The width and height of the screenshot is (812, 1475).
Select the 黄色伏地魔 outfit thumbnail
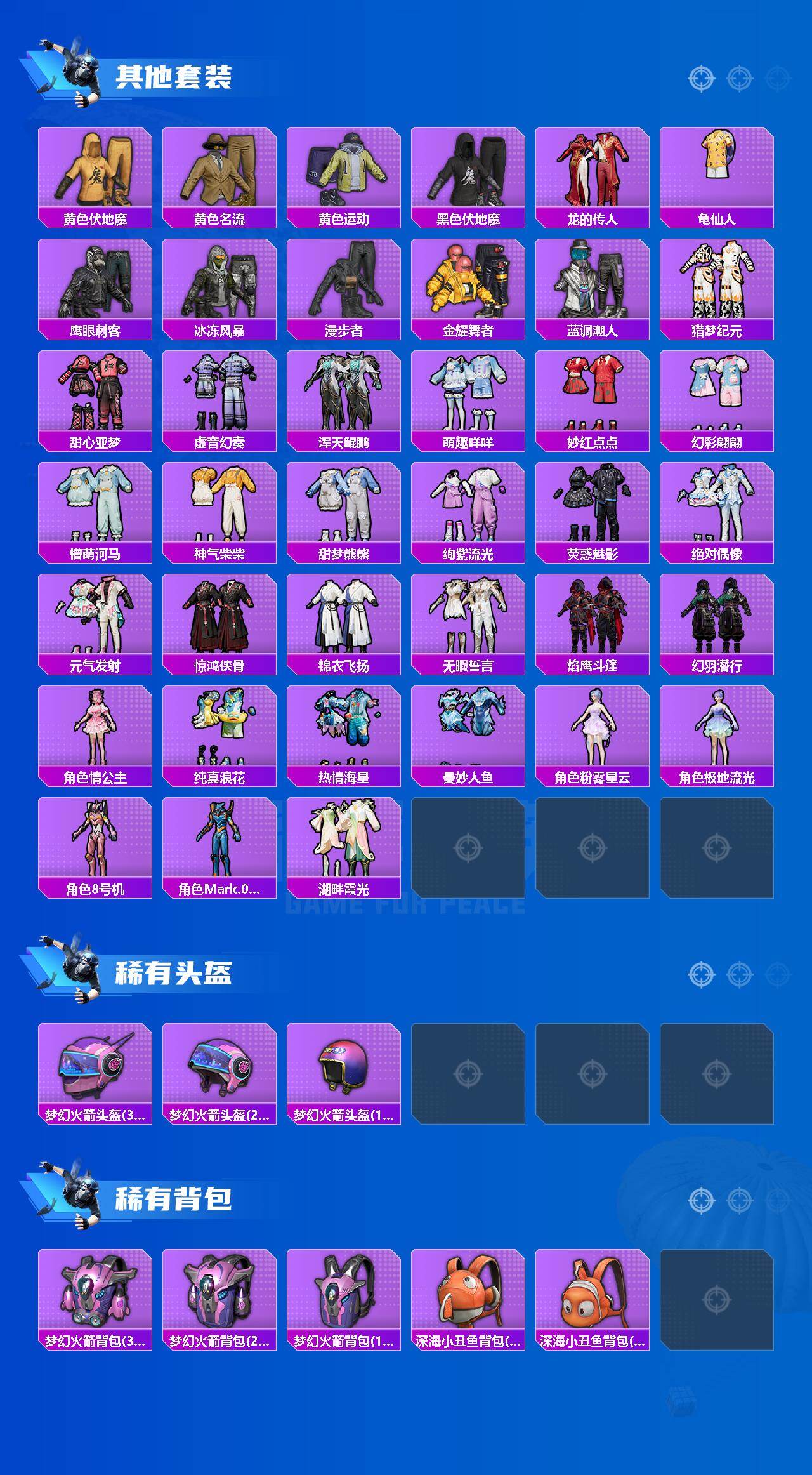point(94,171)
